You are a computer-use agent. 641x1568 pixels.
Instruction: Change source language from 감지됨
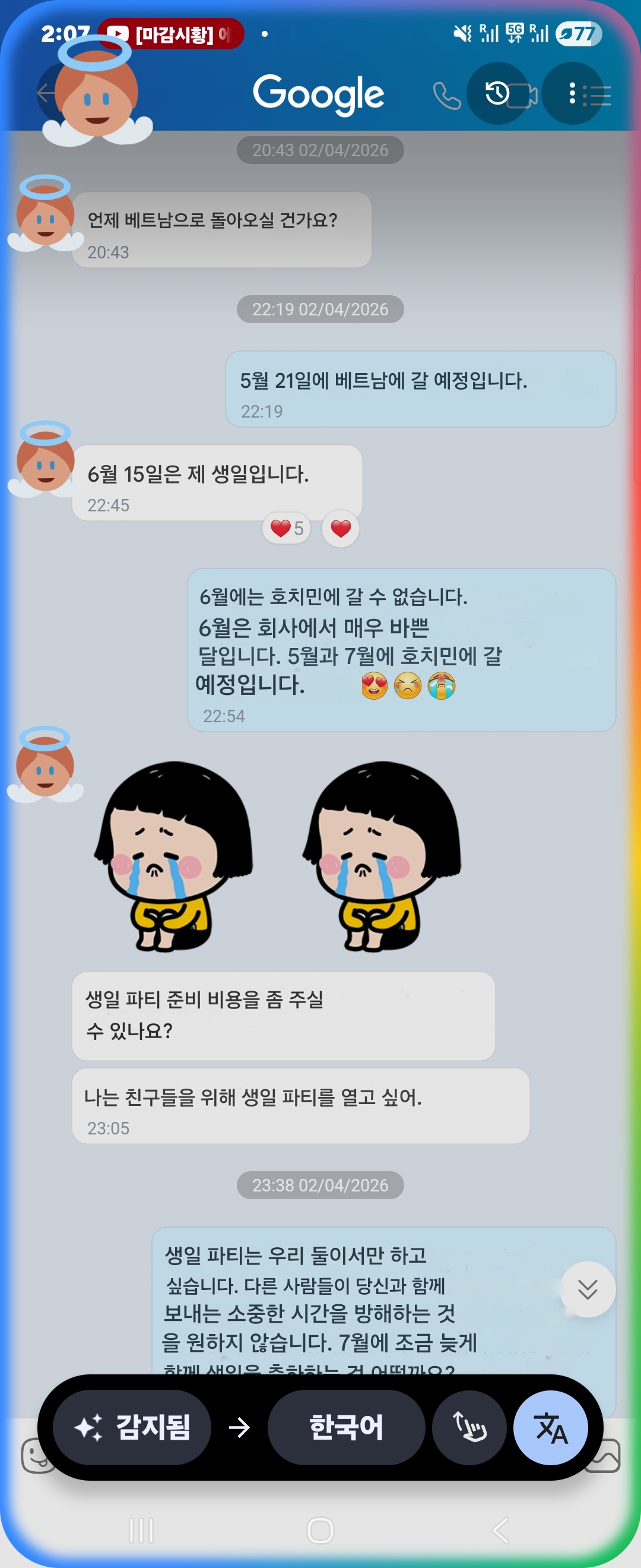click(x=132, y=1427)
